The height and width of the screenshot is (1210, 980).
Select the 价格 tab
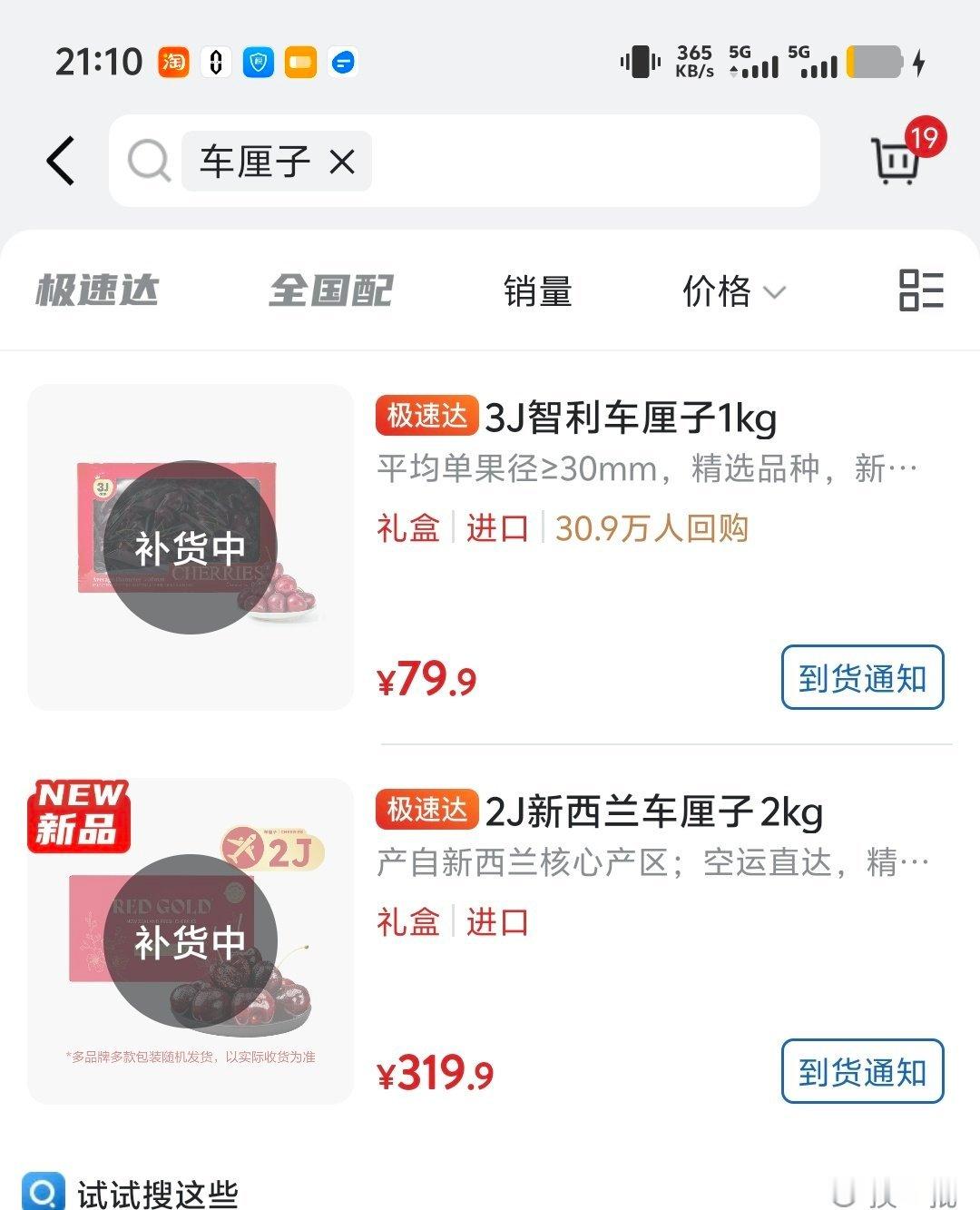point(716,291)
